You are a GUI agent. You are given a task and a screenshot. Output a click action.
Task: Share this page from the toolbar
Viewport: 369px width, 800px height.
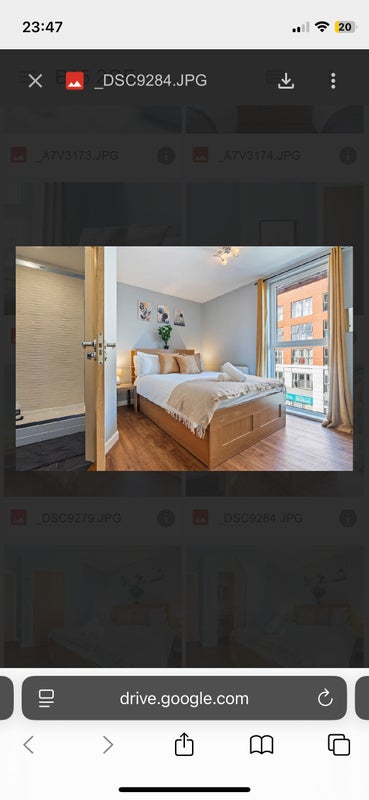point(184,744)
